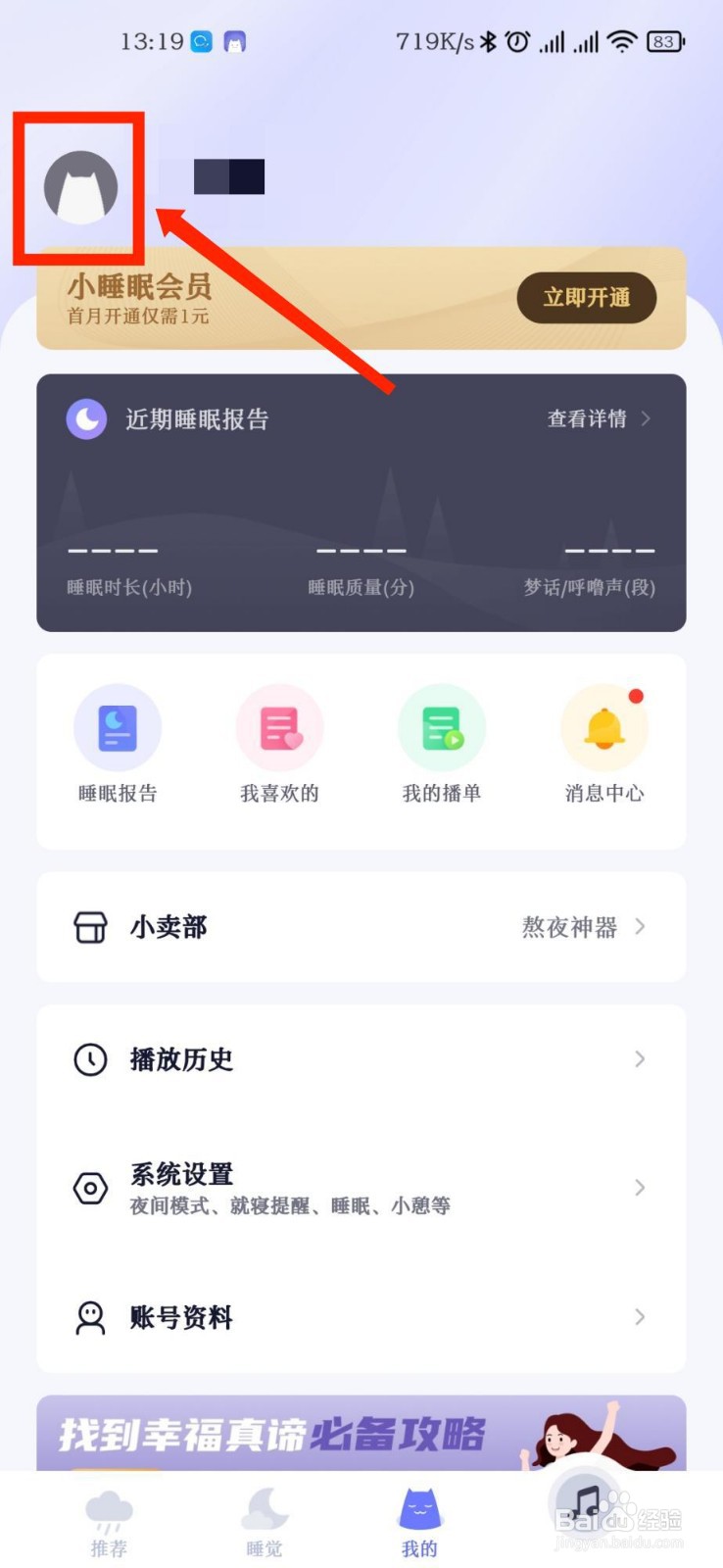Image resolution: width=723 pixels, height=1568 pixels.
Task: Tap 立即开通 to activate membership
Action: click(x=586, y=298)
